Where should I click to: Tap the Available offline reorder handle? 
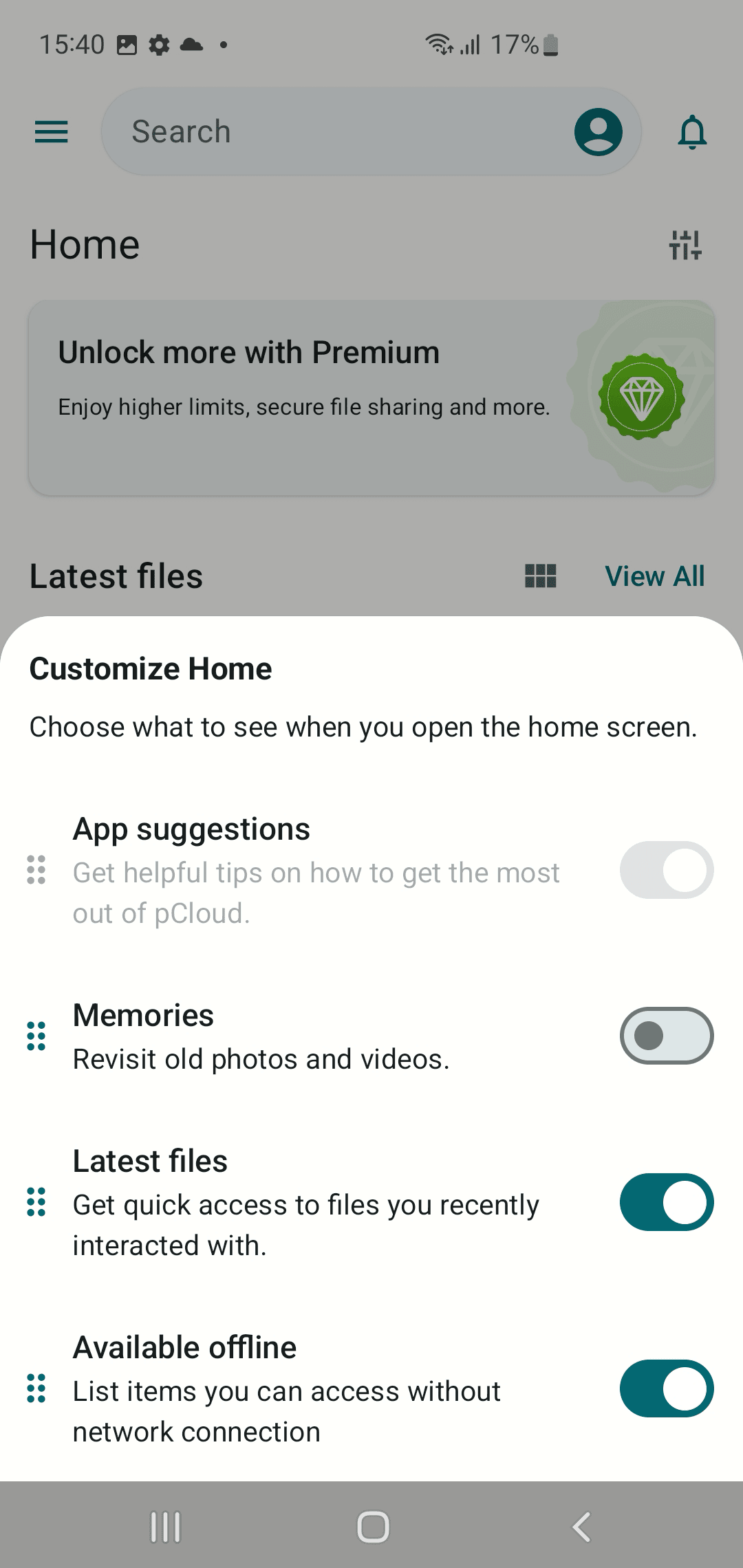tap(36, 1389)
